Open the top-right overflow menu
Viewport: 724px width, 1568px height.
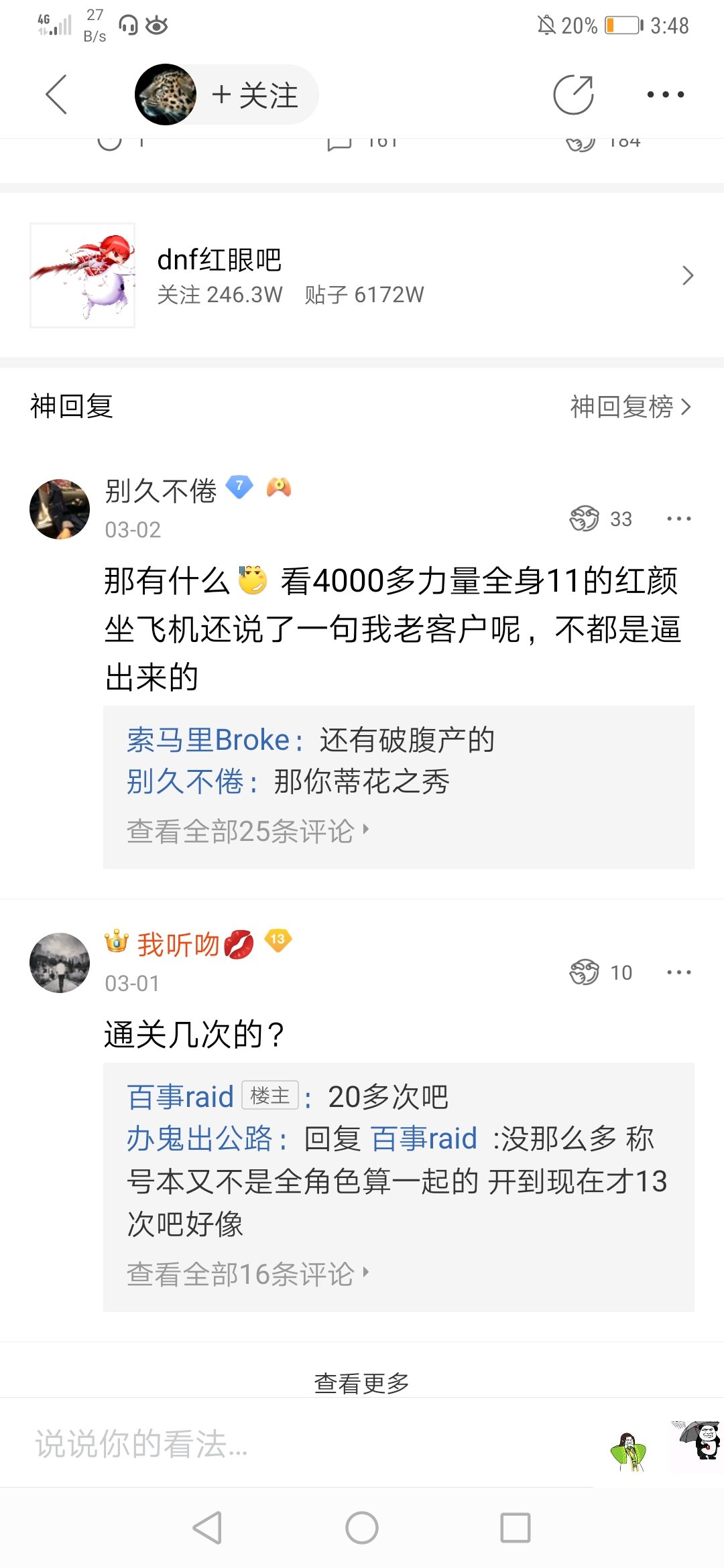pos(665,94)
